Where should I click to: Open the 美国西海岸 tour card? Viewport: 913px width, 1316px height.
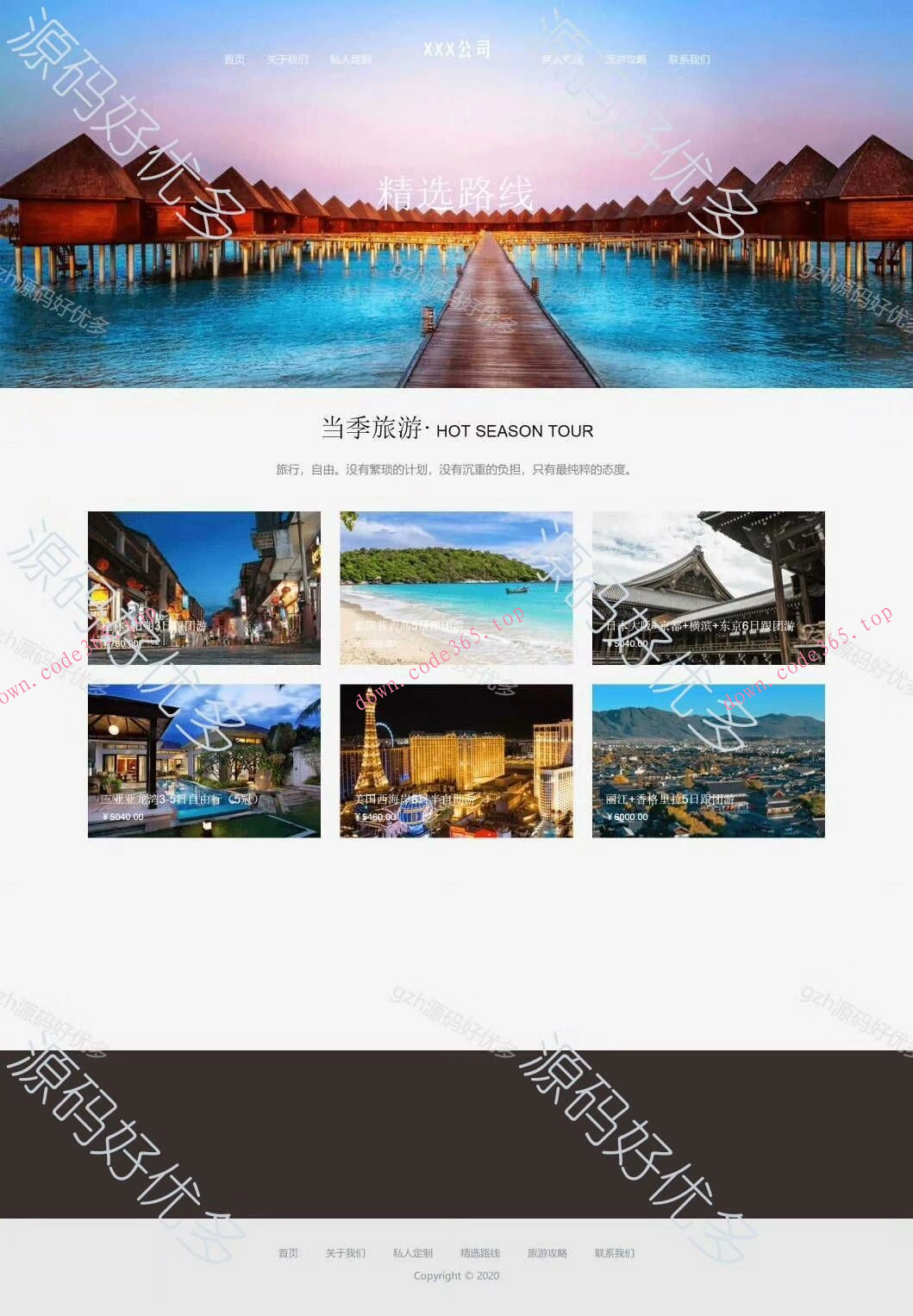[x=456, y=761]
